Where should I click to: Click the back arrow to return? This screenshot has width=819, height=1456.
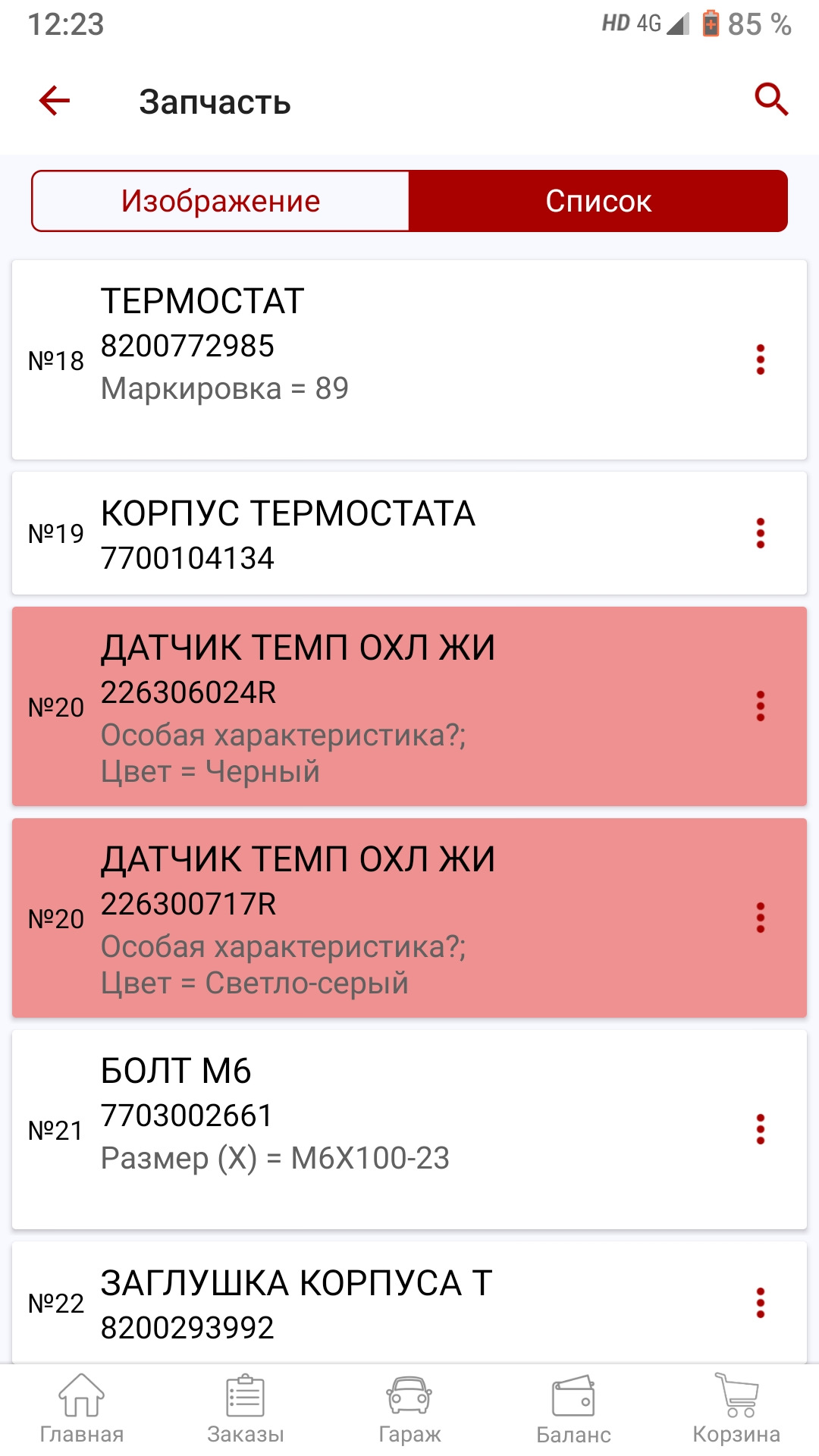(x=52, y=101)
